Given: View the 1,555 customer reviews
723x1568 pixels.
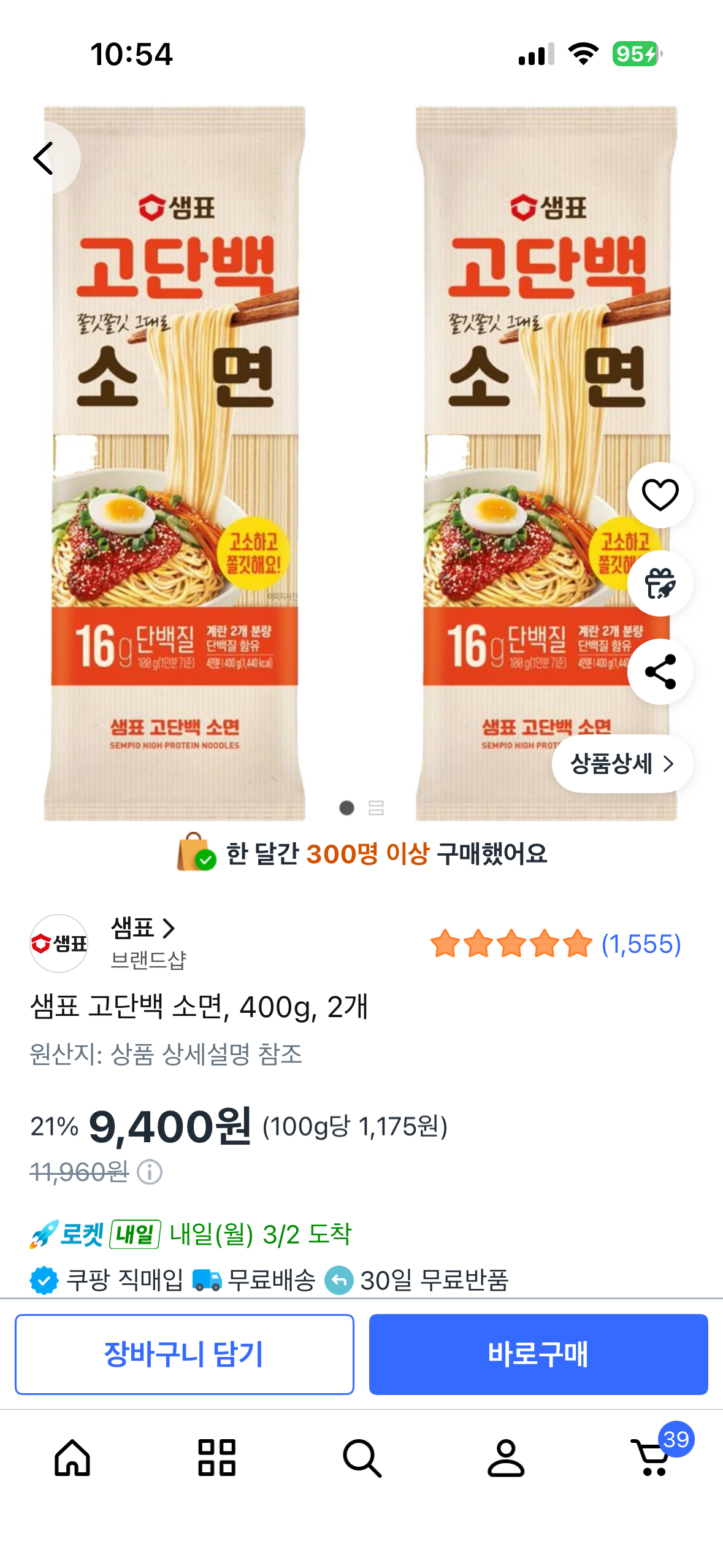Looking at the screenshot, I should click(640, 944).
